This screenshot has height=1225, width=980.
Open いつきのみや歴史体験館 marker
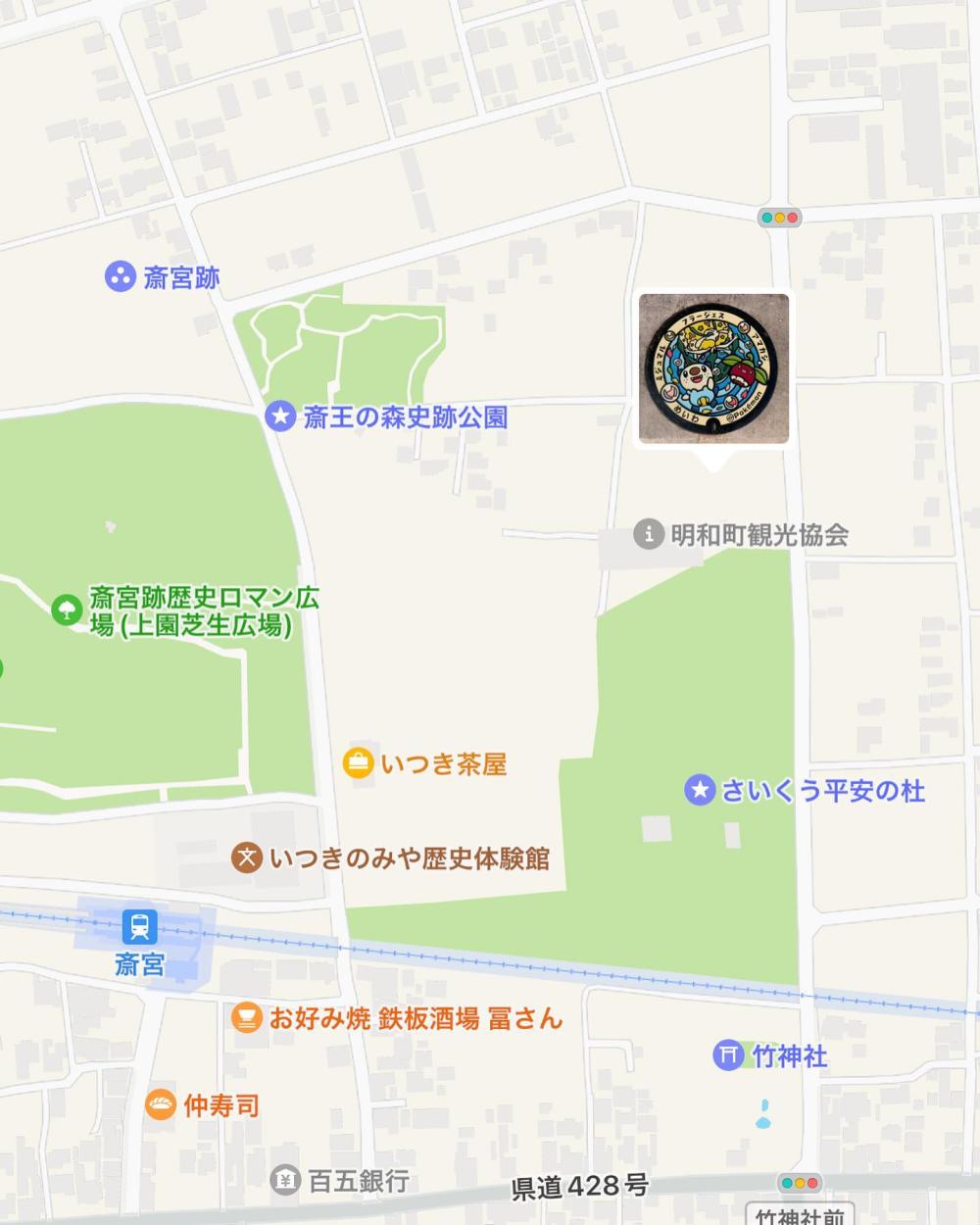tap(246, 858)
